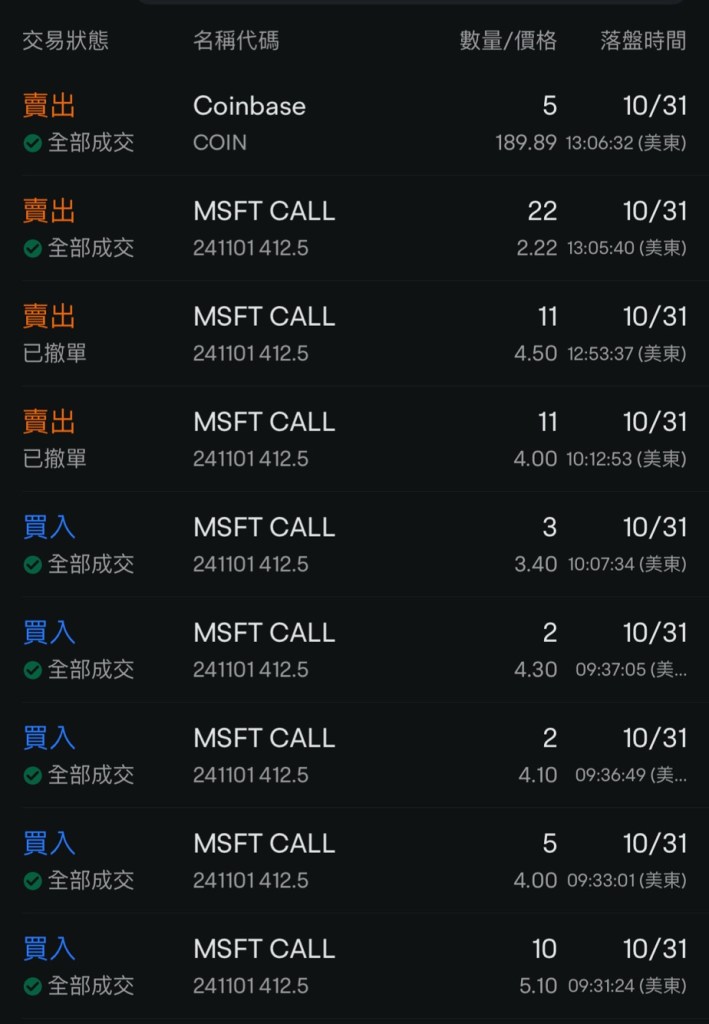Select the cancelled MSFT CALL order placed 10:12:53
Viewport: 709px width, 1024px height.
pyautogui.click(x=354, y=440)
